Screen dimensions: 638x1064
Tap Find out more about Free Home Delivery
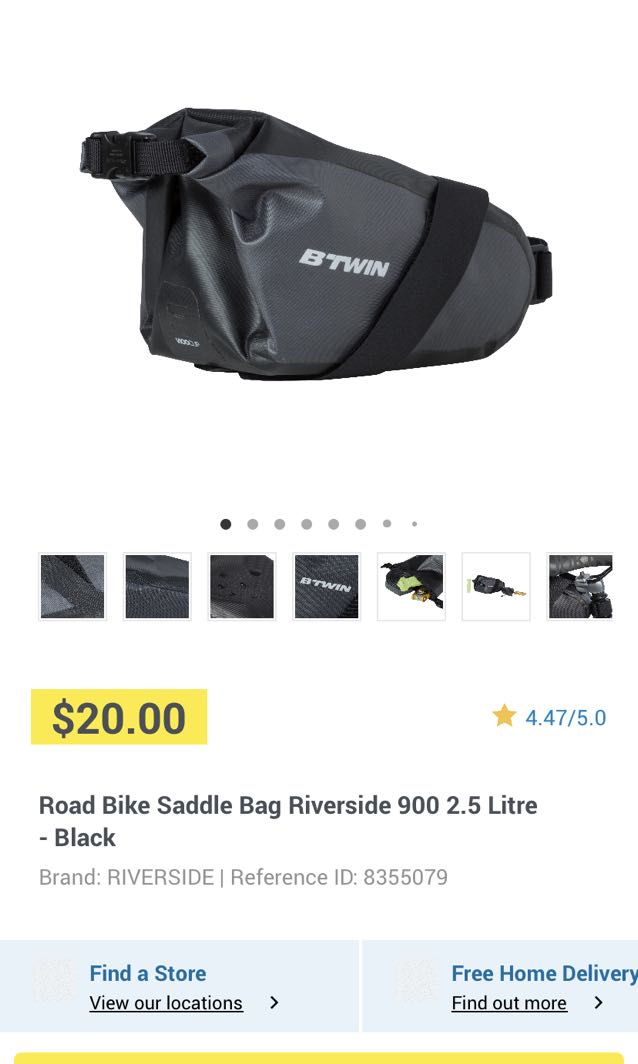[x=509, y=1002]
